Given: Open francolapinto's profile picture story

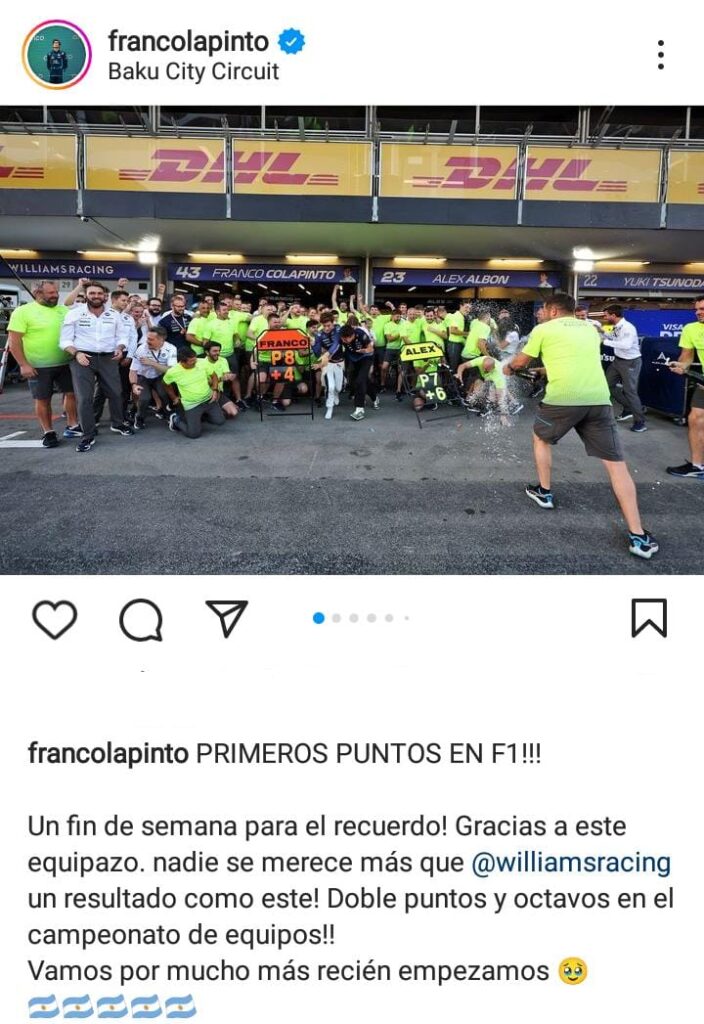Looking at the screenshot, I should point(57,55).
